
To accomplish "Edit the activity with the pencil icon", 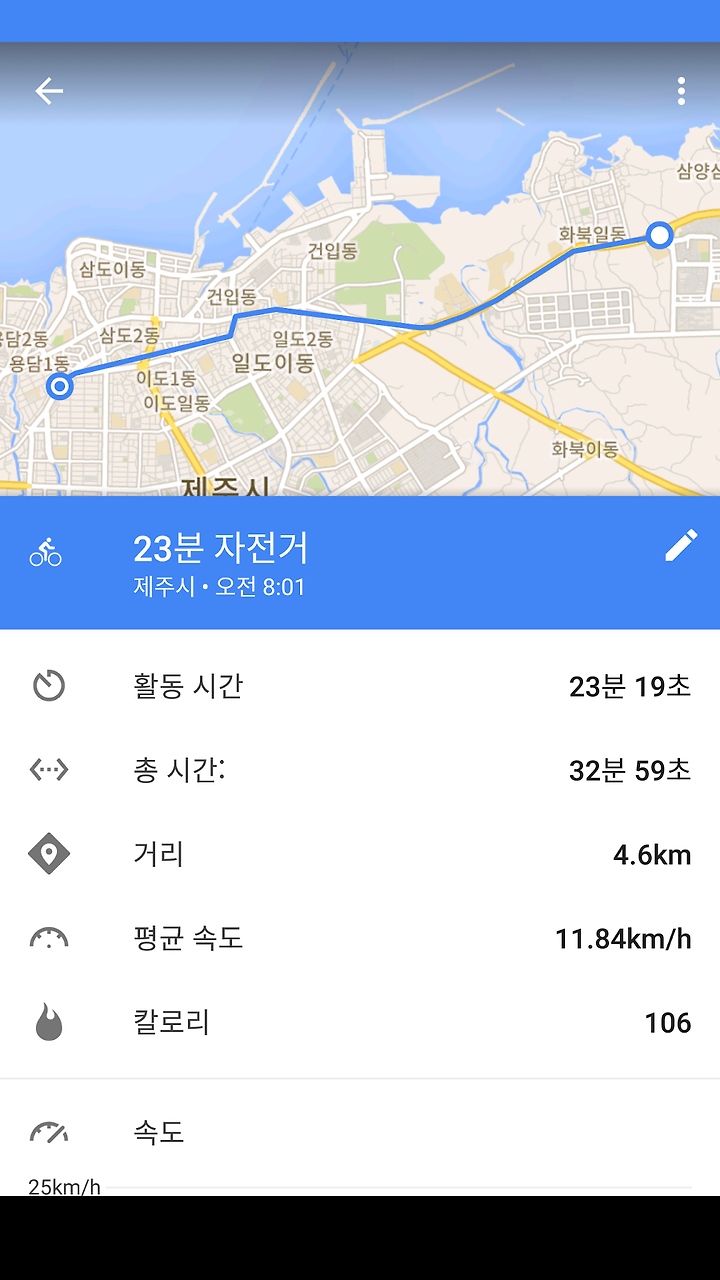I will [681, 546].
